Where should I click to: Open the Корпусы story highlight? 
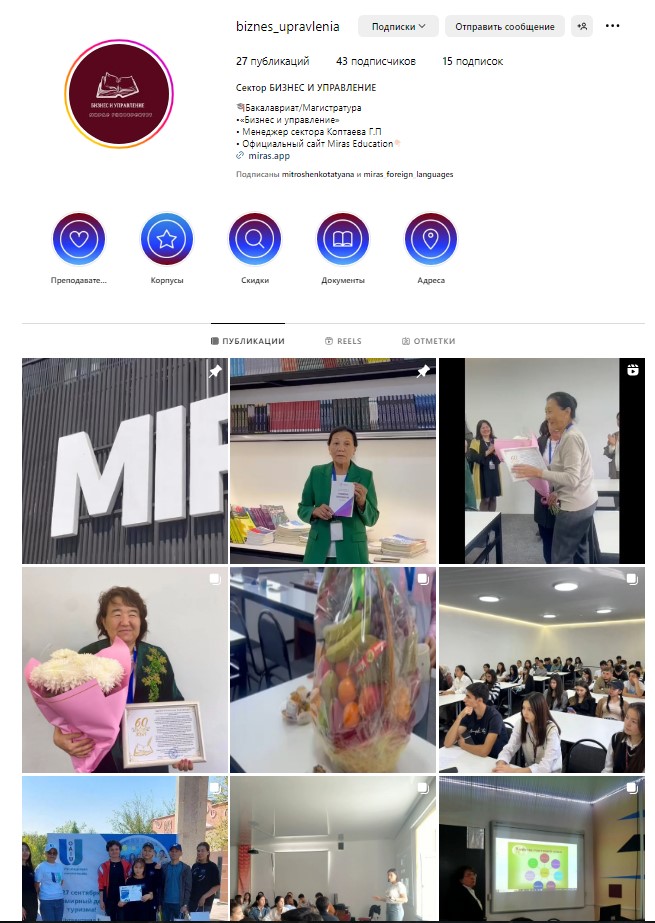(x=167, y=240)
